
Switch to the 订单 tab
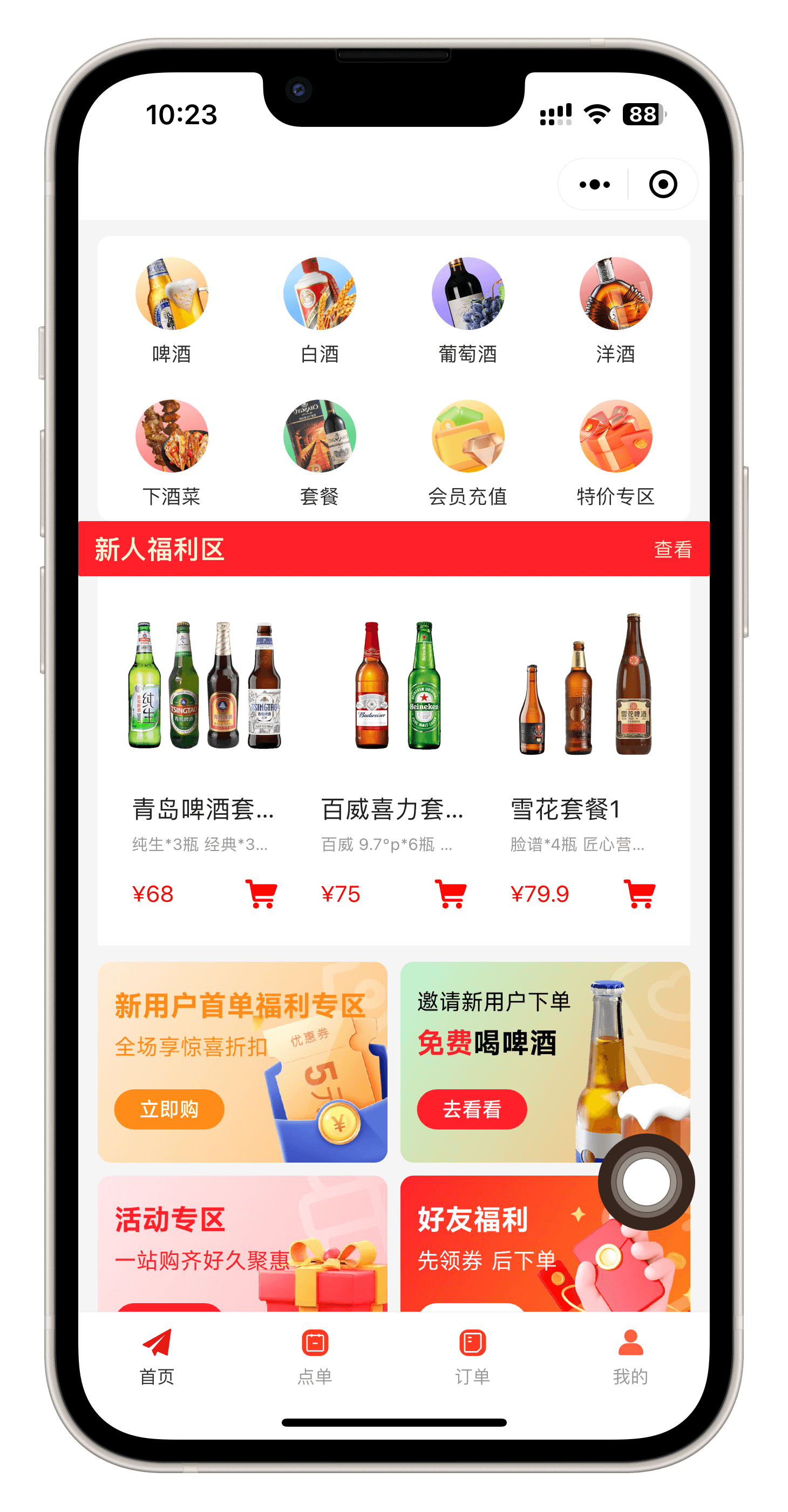coord(472,1356)
